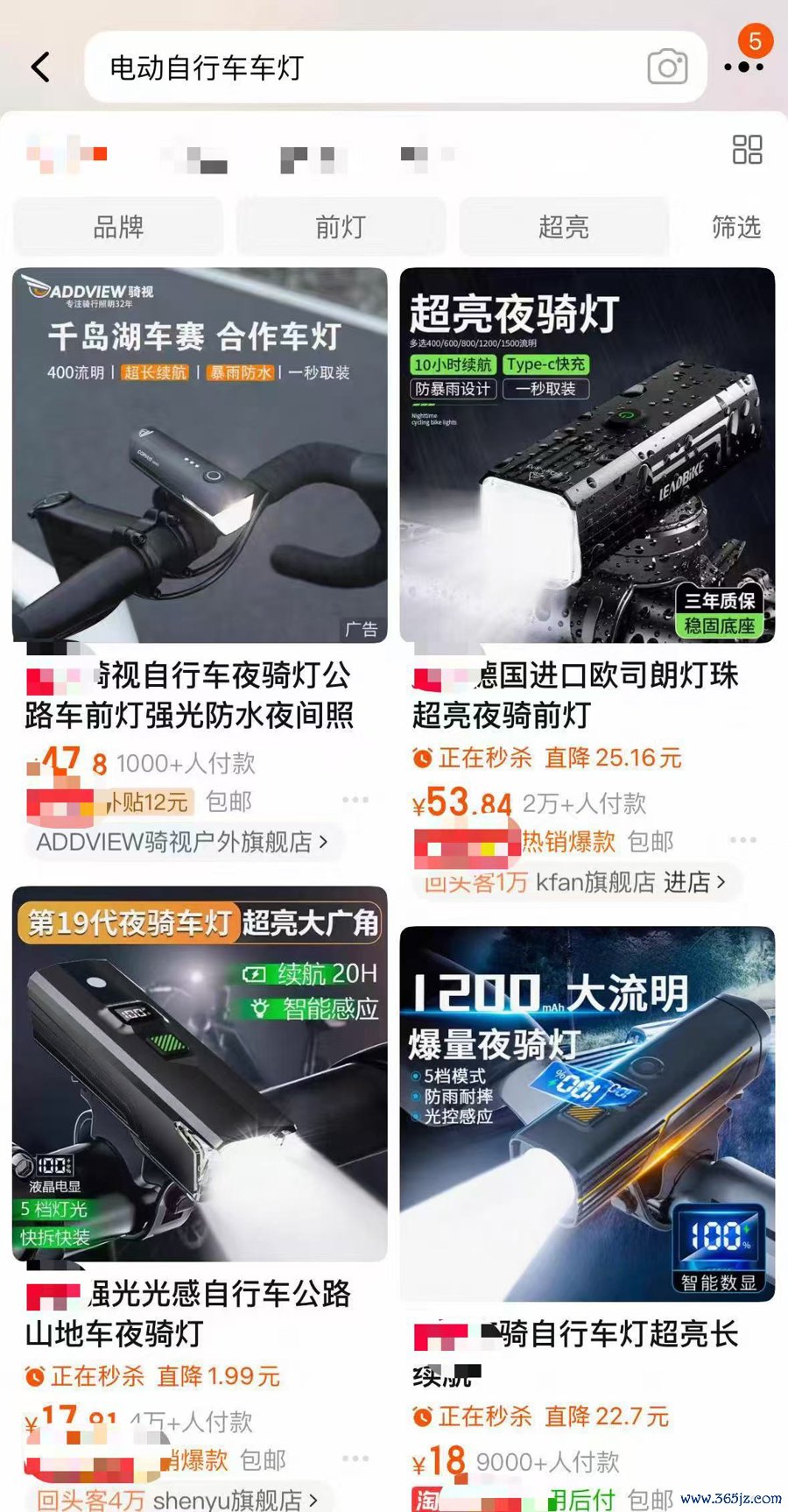Go back using the top-left arrow
This screenshot has height=1512, width=788.
(x=40, y=67)
